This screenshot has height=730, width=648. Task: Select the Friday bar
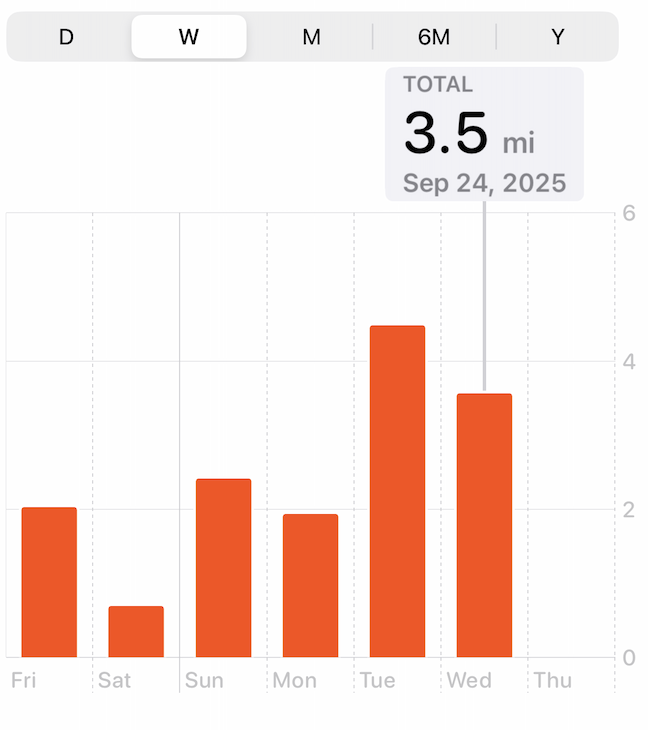pos(49,582)
